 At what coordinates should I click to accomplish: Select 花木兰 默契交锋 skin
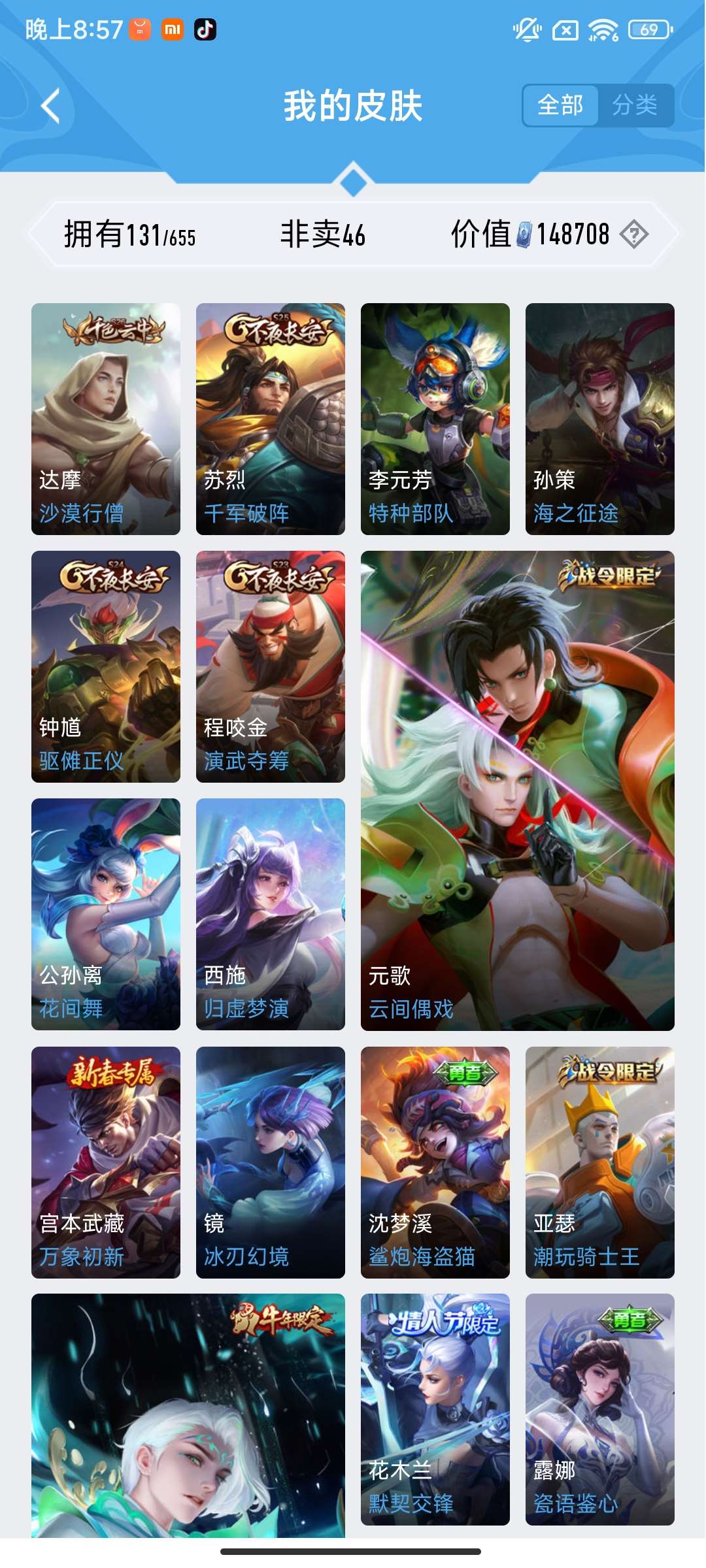(435, 1409)
